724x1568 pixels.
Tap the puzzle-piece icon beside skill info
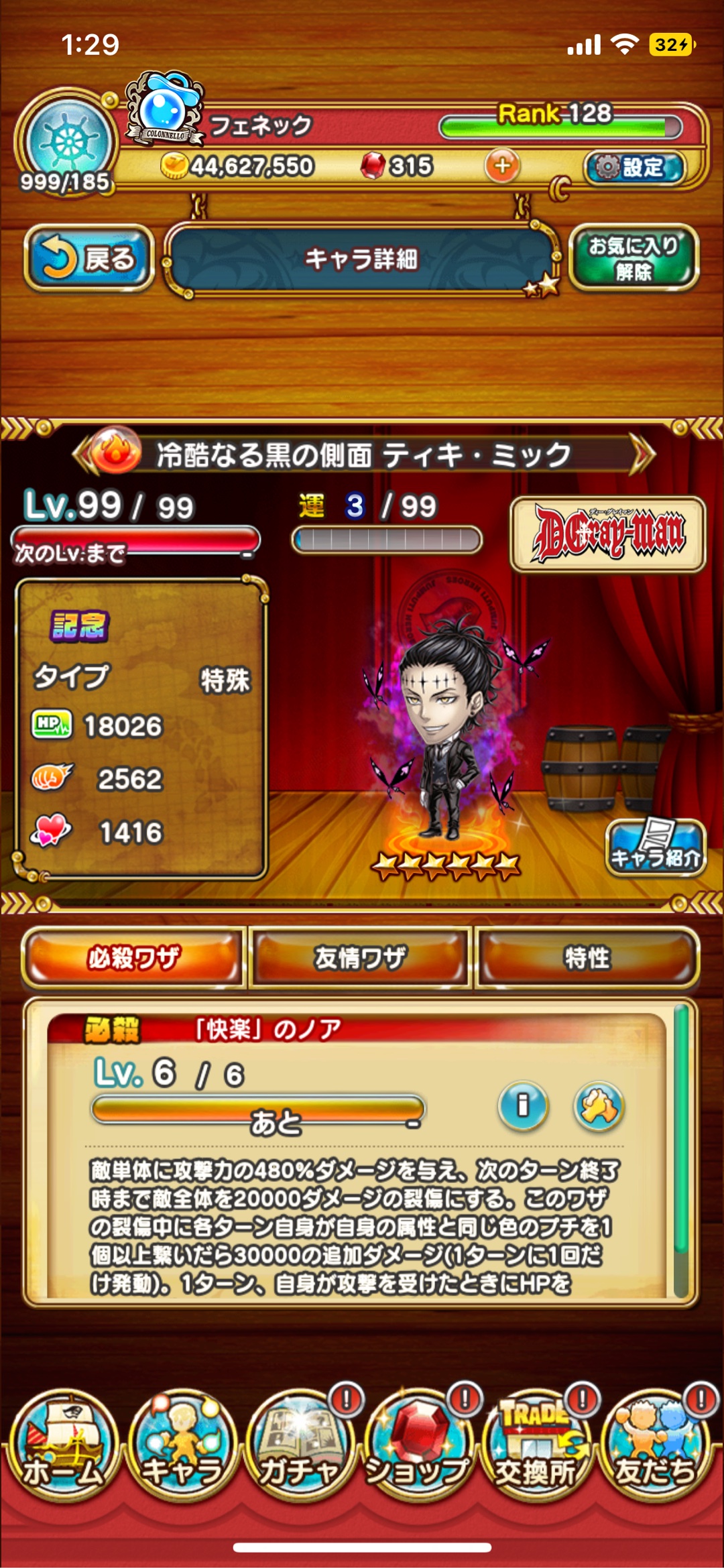click(x=599, y=1105)
